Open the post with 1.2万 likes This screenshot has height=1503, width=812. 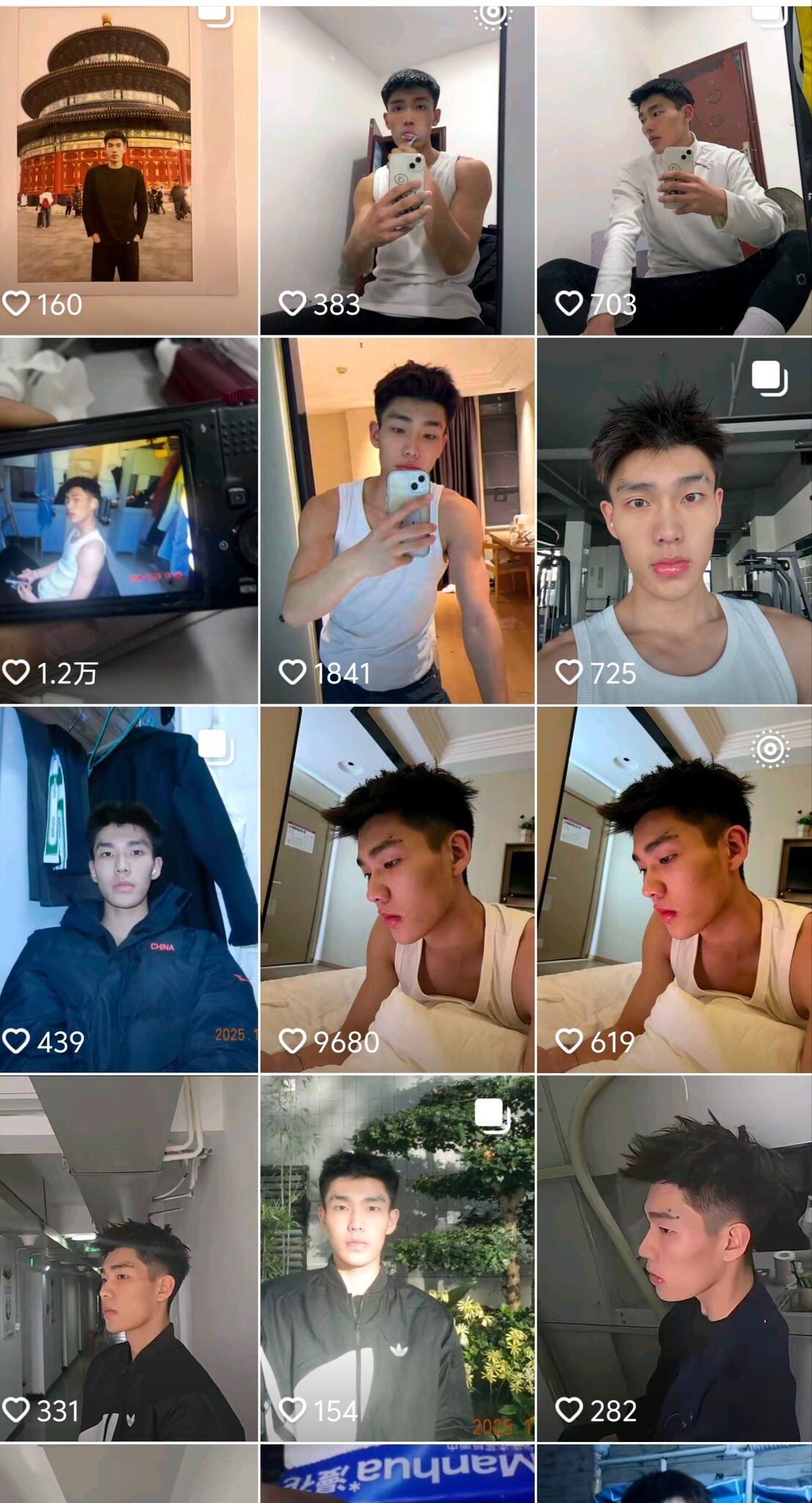(x=128, y=520)
